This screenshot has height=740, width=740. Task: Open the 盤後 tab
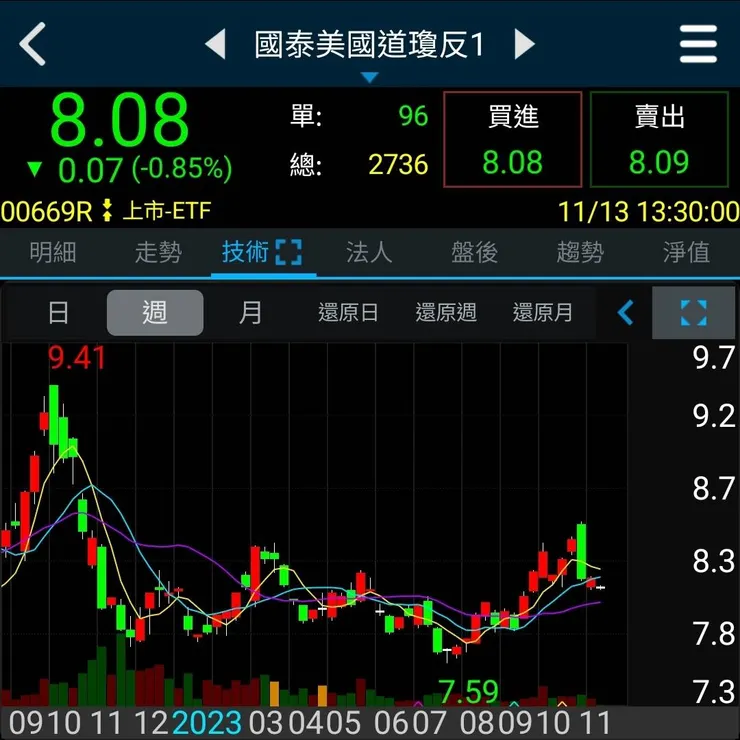click(474, 253)
